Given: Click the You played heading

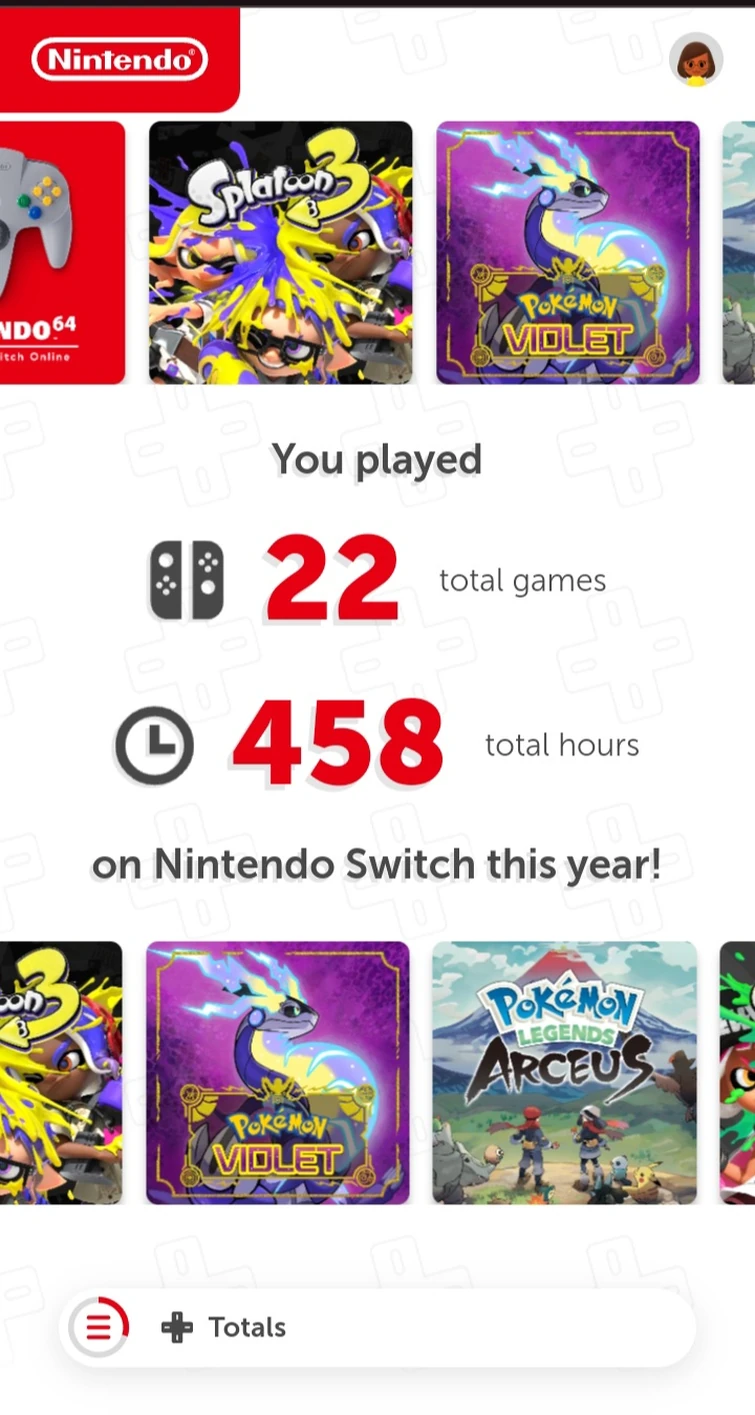Looking at the screenshot, I should click(x=377, y=458).
